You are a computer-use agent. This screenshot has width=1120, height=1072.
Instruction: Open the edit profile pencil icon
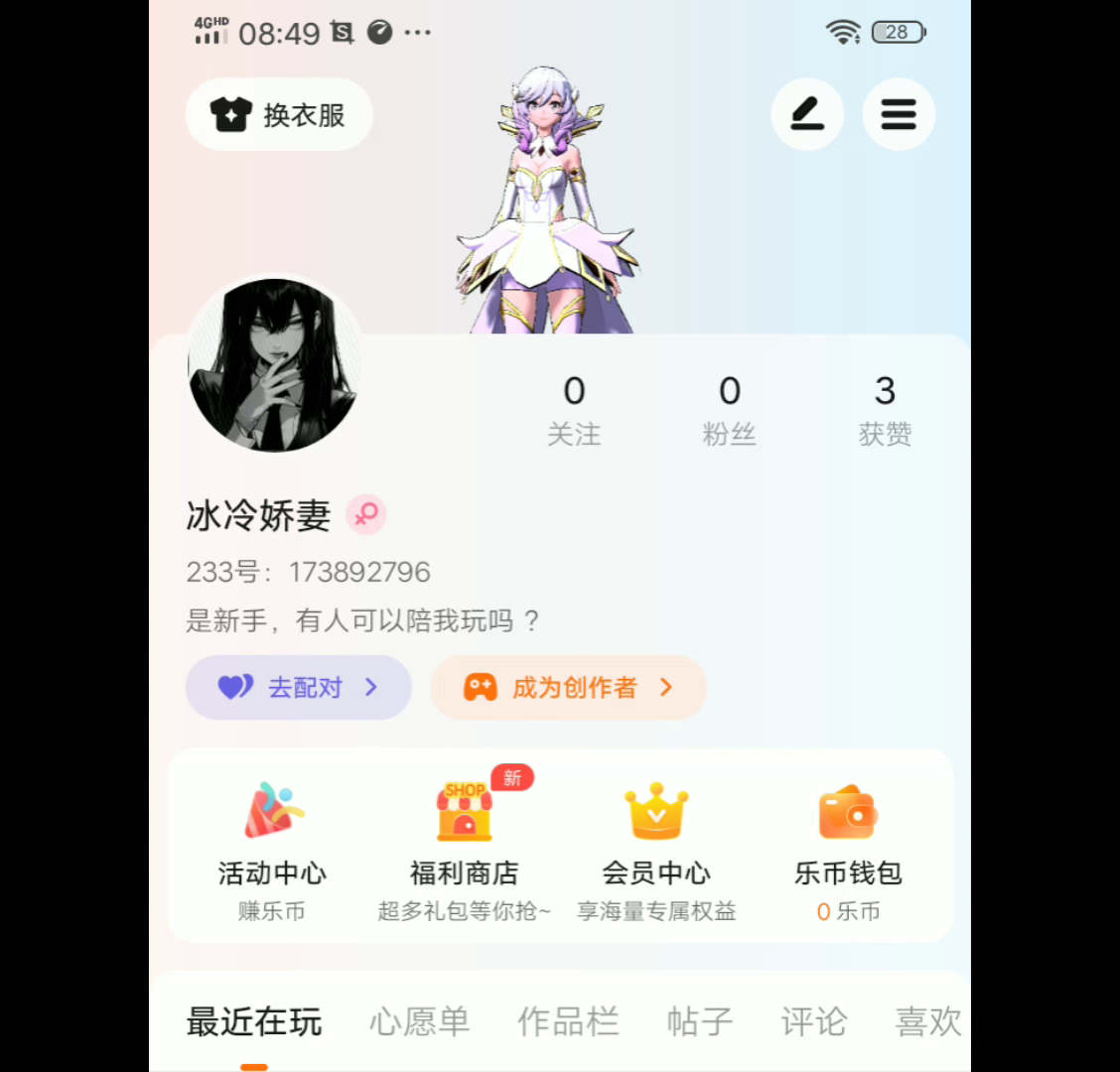click(x=807, y=115)
